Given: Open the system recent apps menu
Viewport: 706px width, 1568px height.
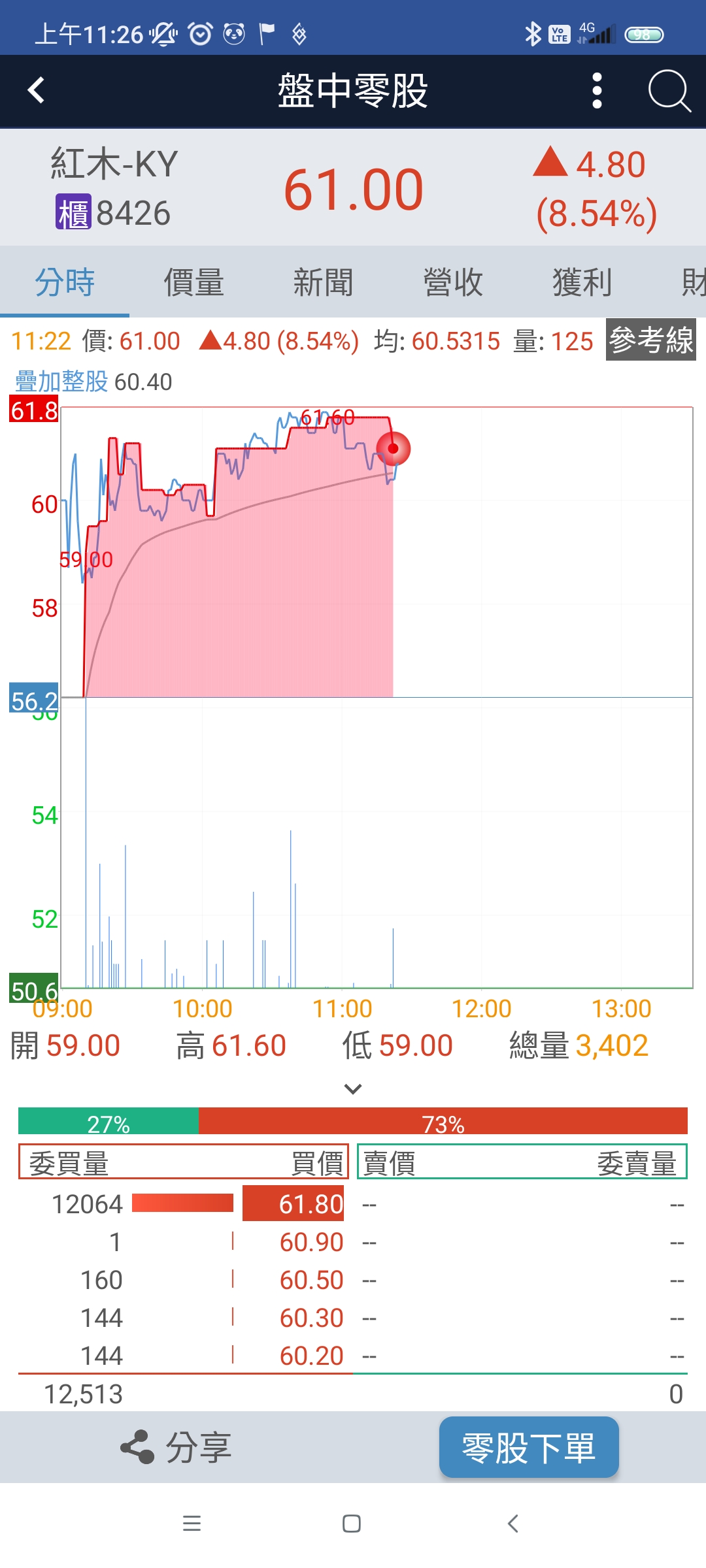Looking at the screenshot, I should point(192,1524).
